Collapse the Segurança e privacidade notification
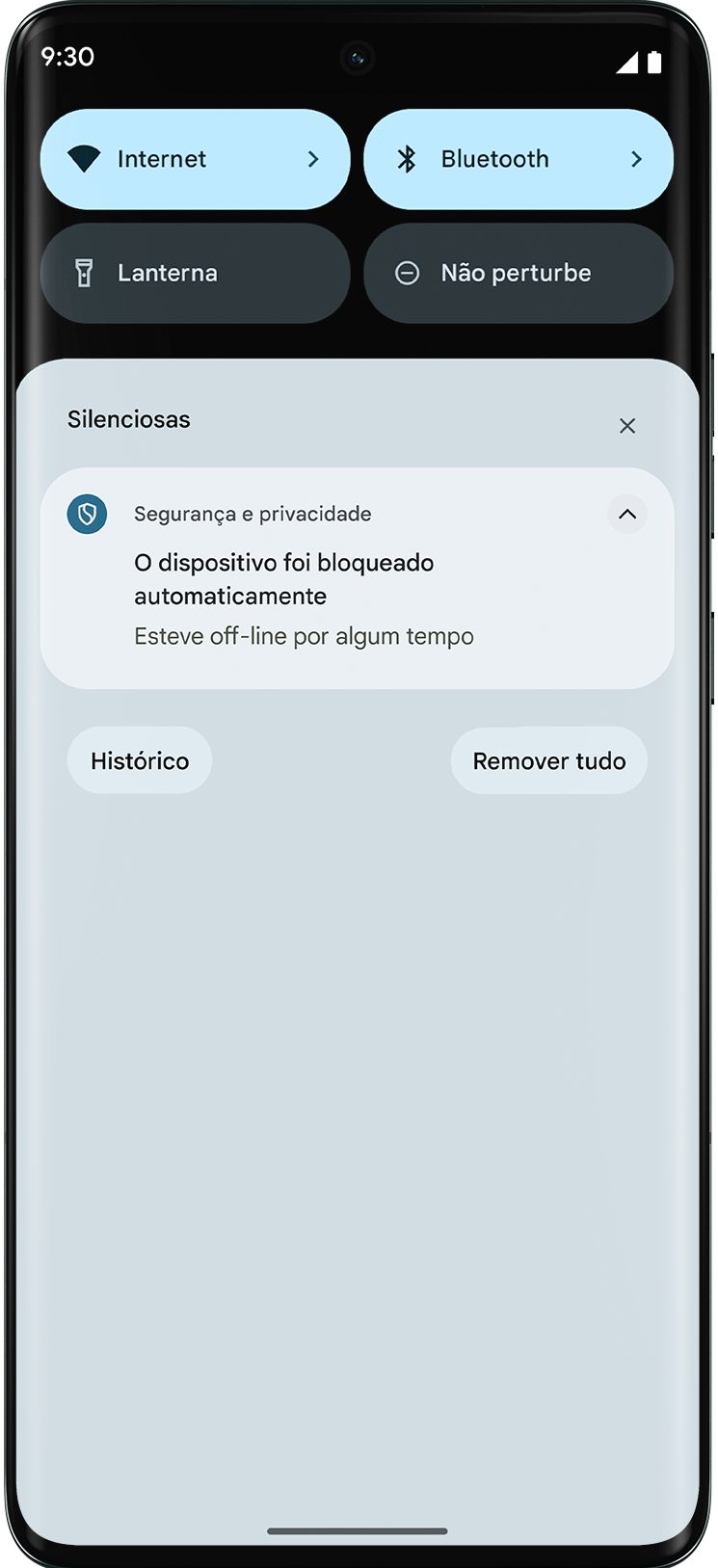 pos(626,514)
